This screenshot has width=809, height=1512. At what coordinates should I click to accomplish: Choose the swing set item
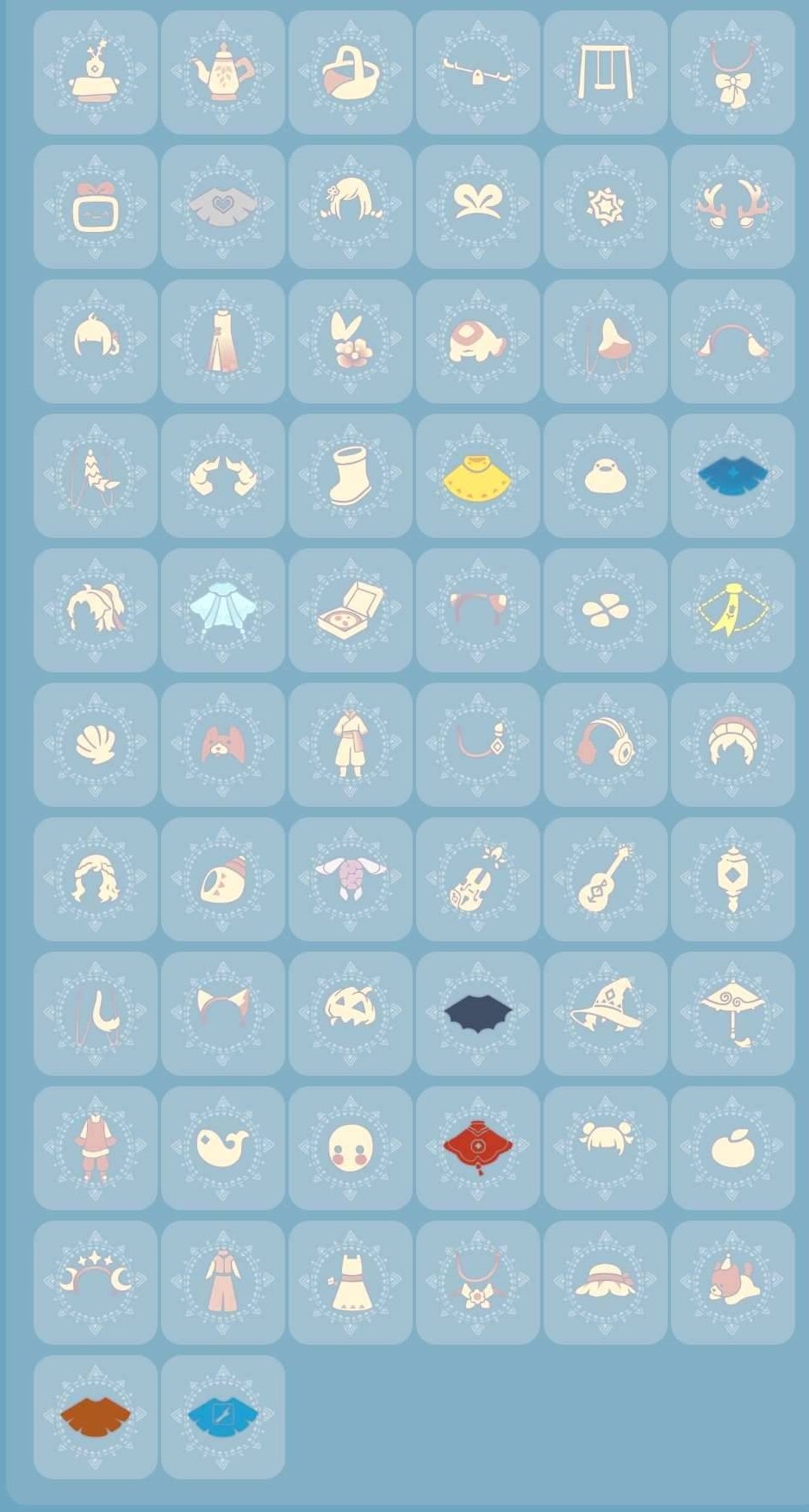coord(605,72)
